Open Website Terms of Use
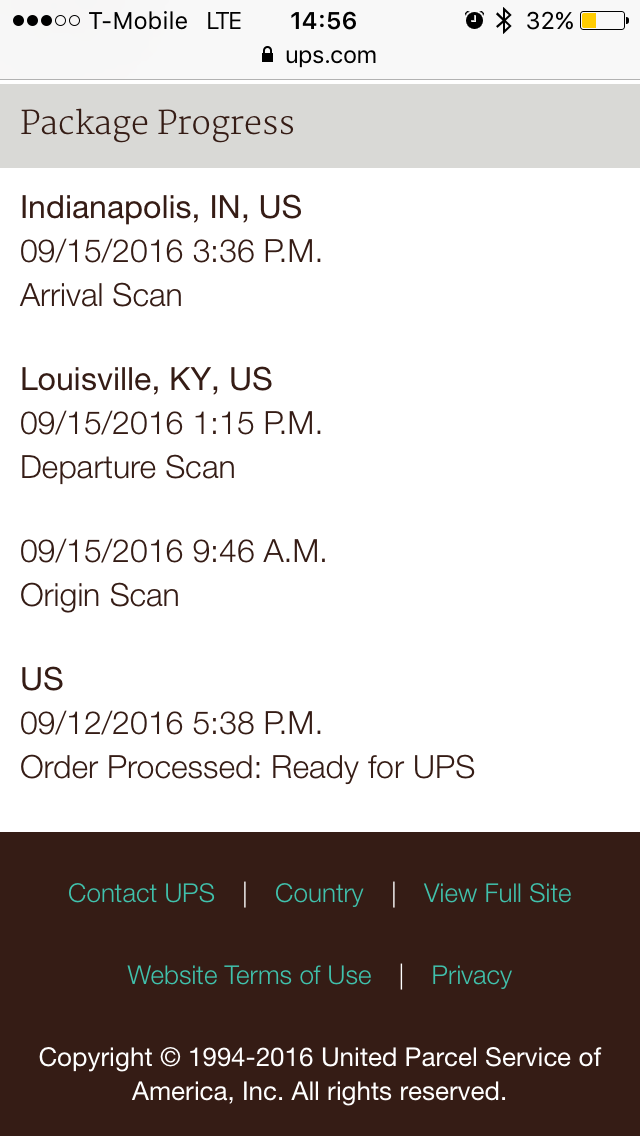640x1136 pixels. tap(249, 975)
